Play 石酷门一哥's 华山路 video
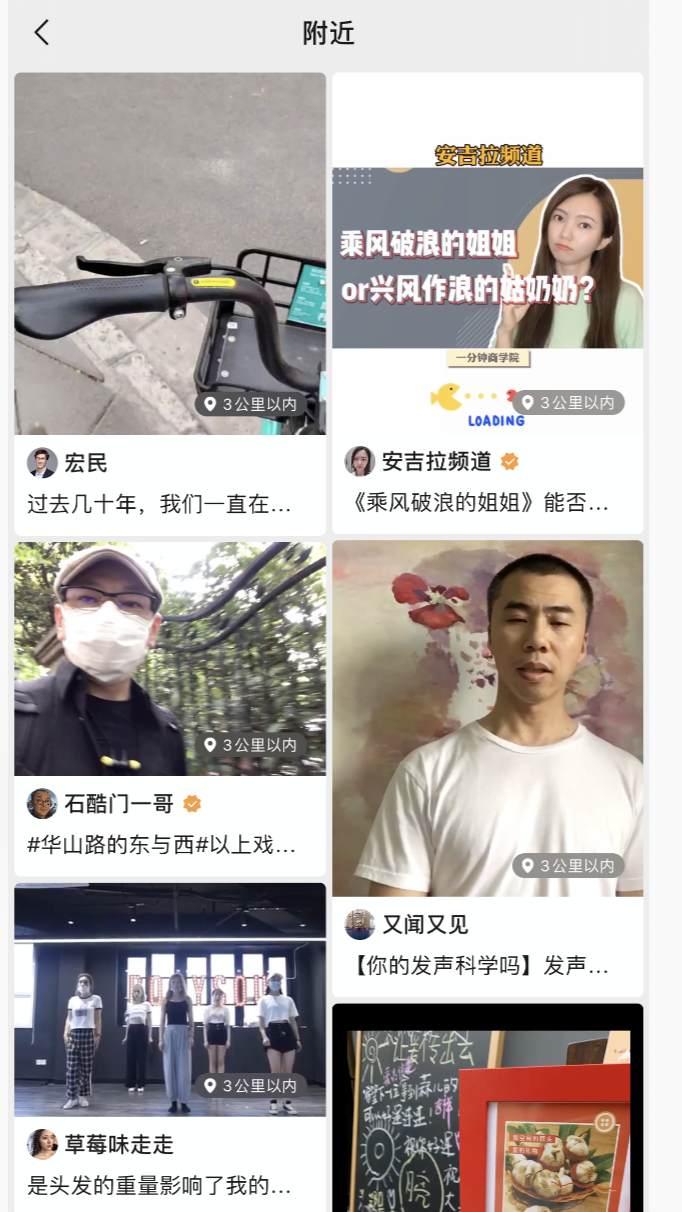 tap(170, 659)
